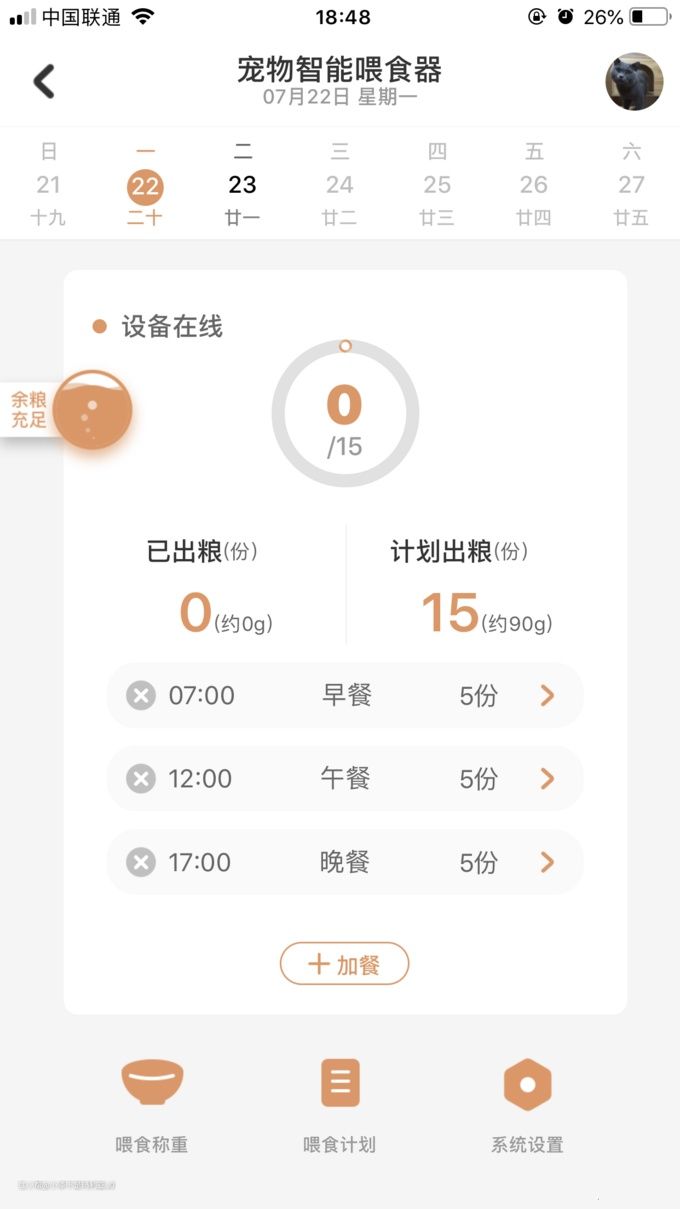Image resolution: width=680 pixels, height=1209 pixels.
Task: Select Friday the 26th in the calendar
Action: coord(534,185)
